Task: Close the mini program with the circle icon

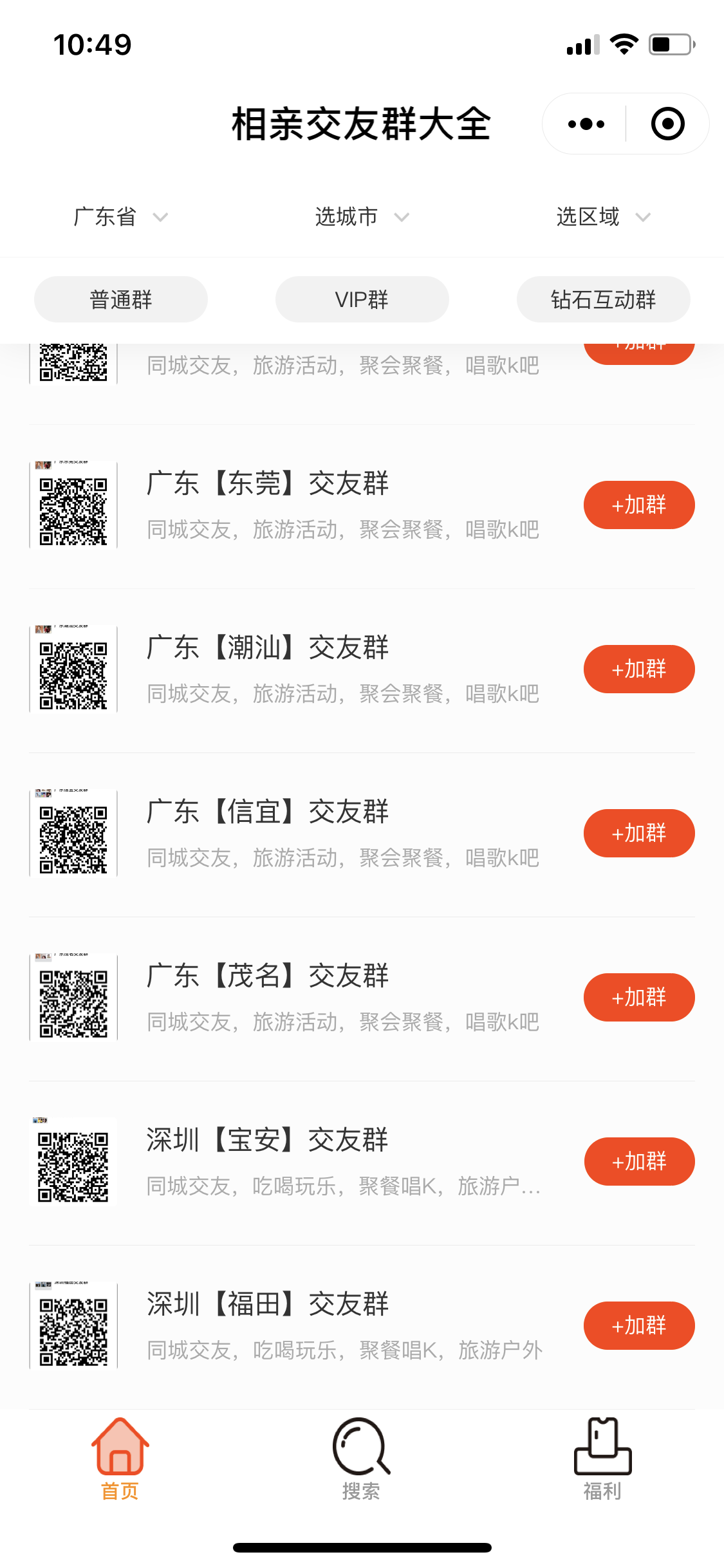Action: point(668,124)
